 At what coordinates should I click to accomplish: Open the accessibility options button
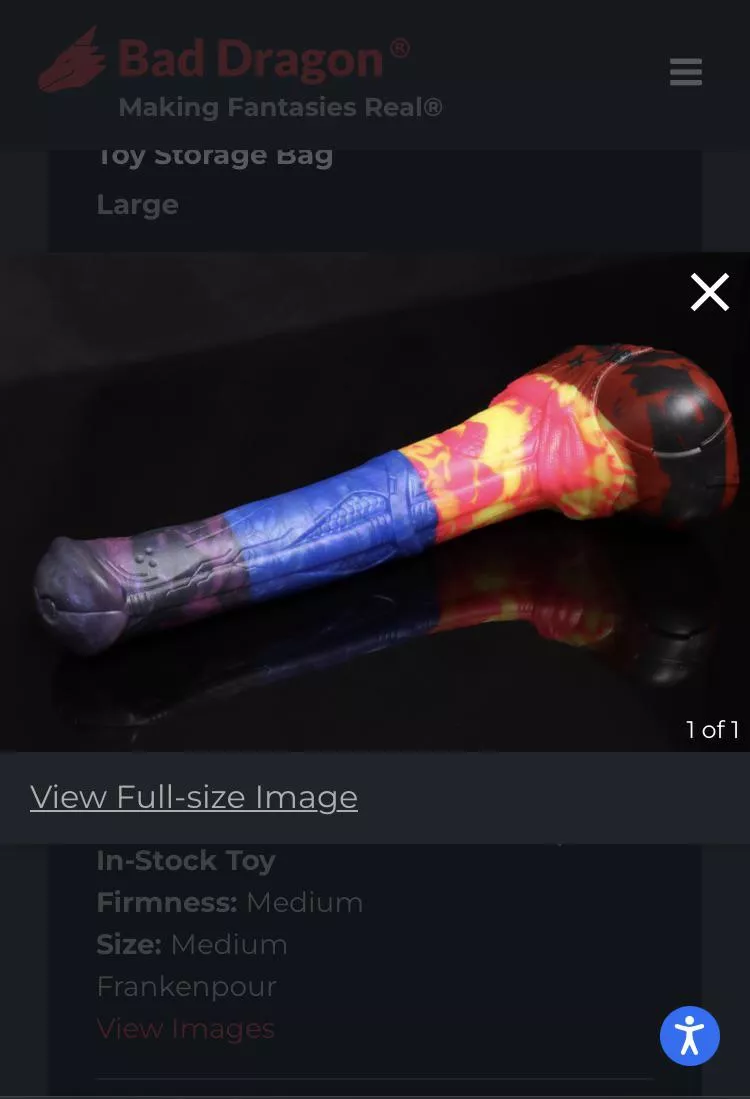point(689,1035)
